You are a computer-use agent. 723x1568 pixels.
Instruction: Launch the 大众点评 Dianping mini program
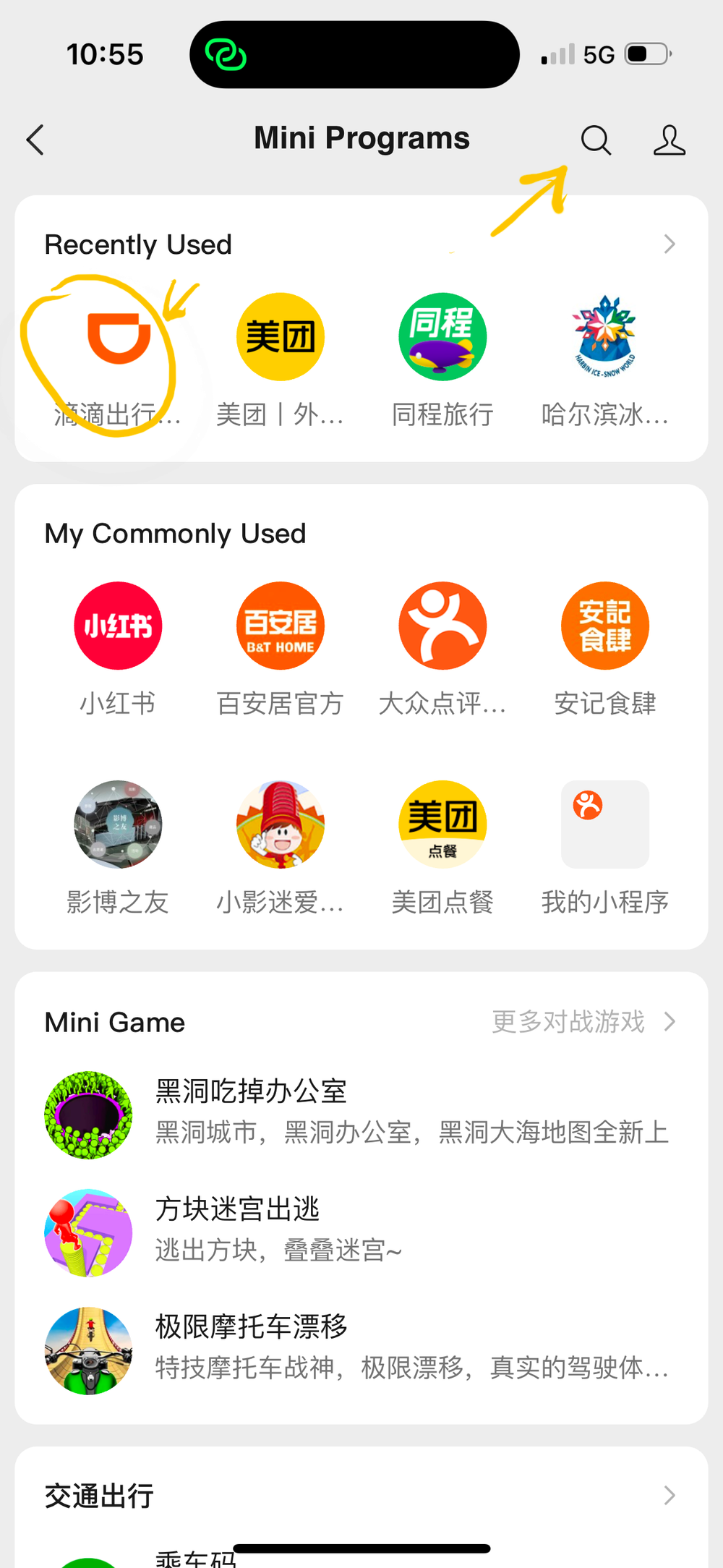tap(442, 626)
